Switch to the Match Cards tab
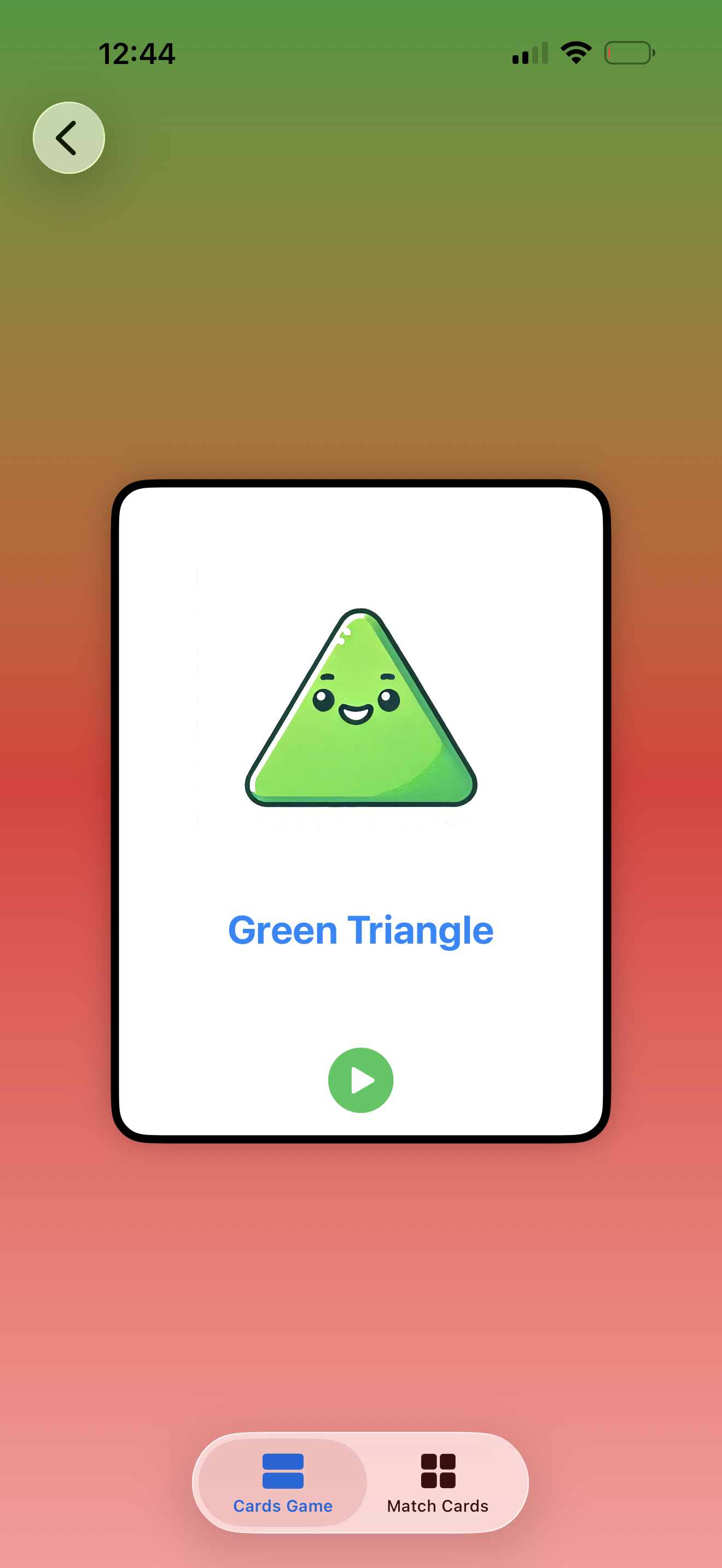The image size is (722, 1568). (438, 1482)
